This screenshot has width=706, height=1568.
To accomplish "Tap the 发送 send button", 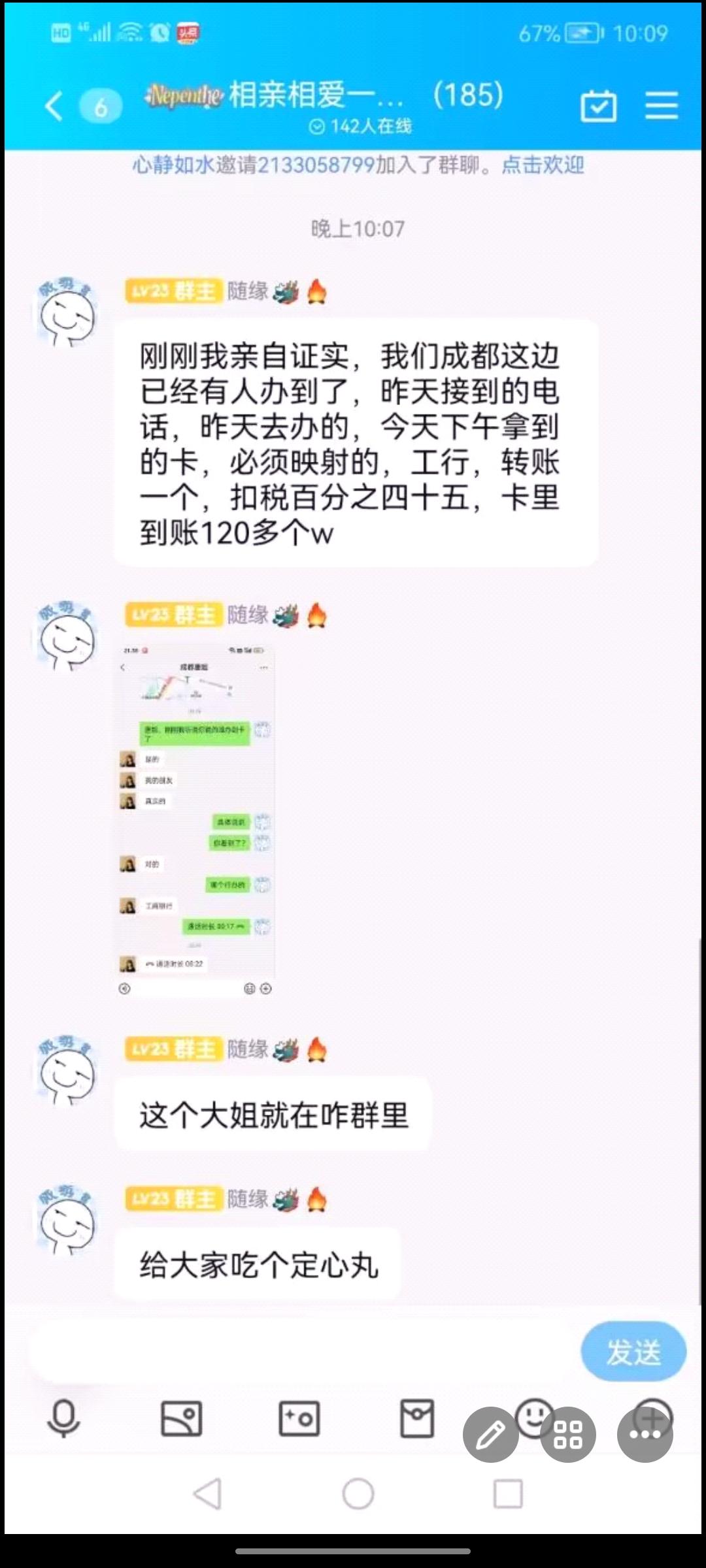I will [x=633, y=1352].
